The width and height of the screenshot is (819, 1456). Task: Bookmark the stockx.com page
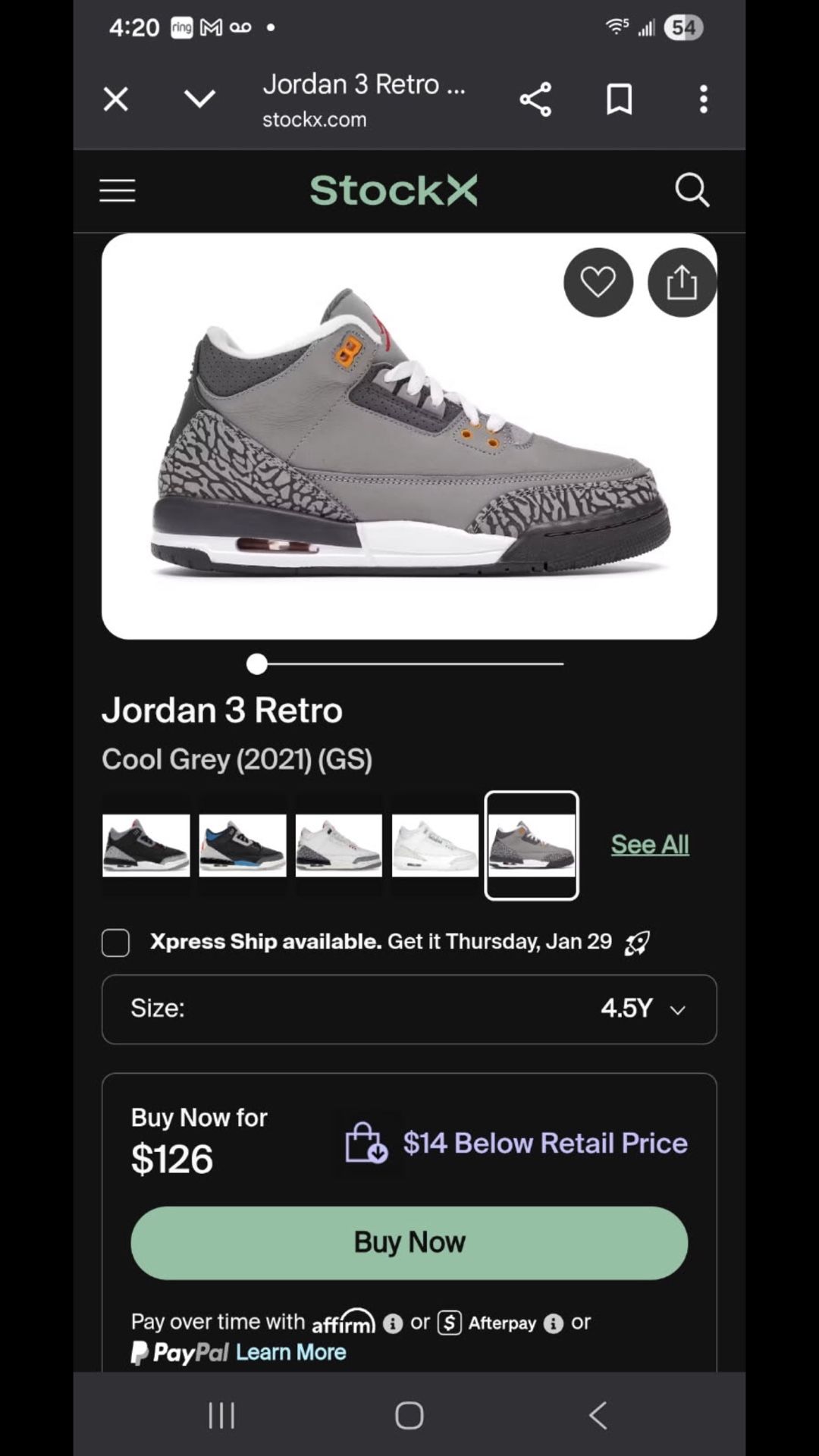click(x=618, y=98)
